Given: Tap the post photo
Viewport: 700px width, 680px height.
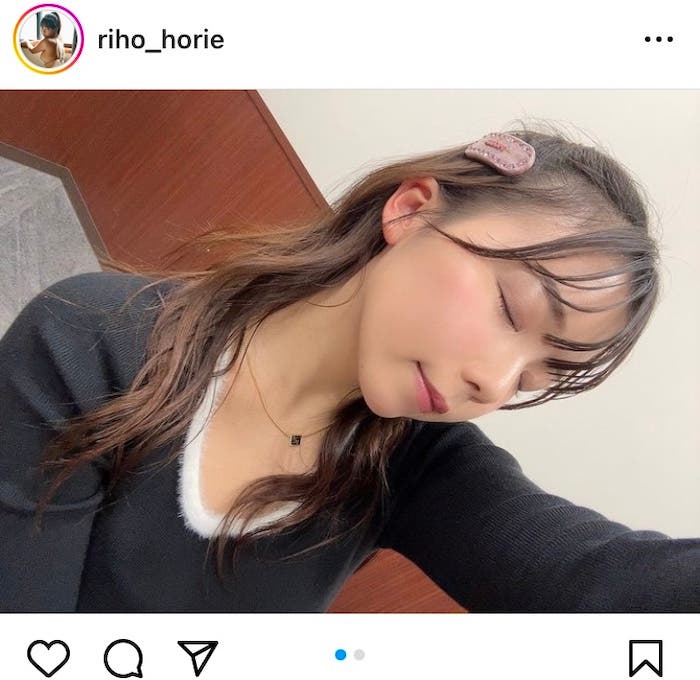Looking at the screenshot, I should 350,350.
